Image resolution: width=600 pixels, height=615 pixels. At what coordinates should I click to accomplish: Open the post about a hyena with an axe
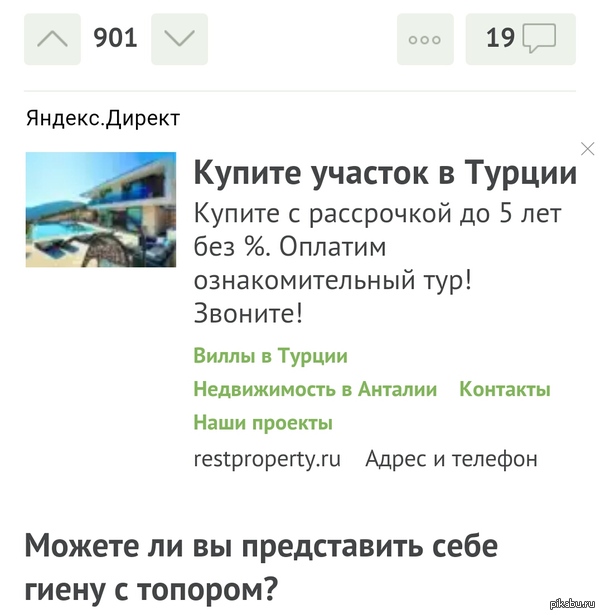[261, 567]
